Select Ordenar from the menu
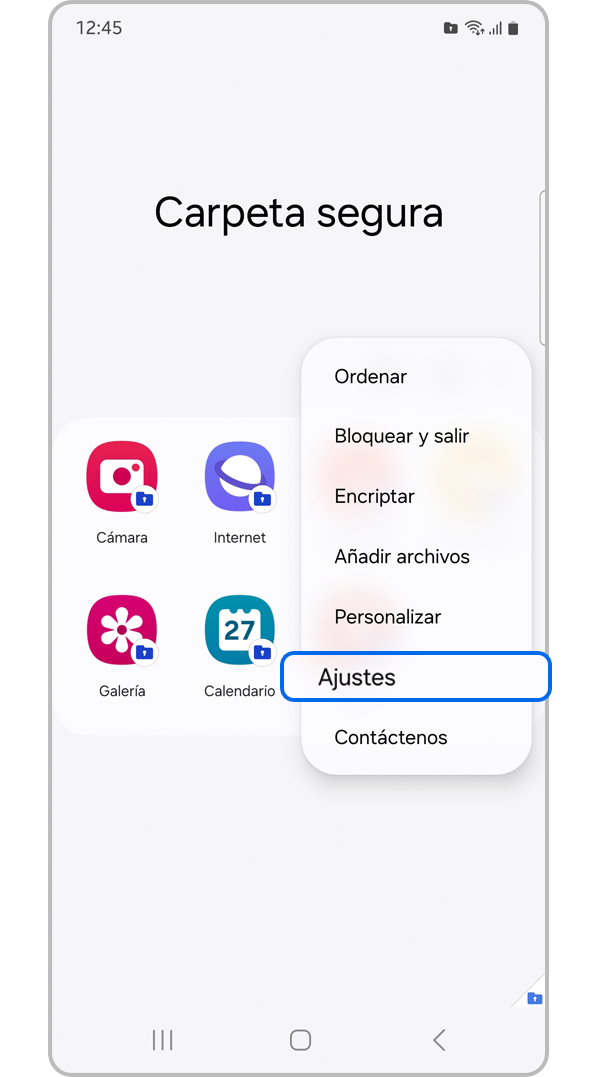Screen dimensions: 600x1077 click(x=371, y=377)
